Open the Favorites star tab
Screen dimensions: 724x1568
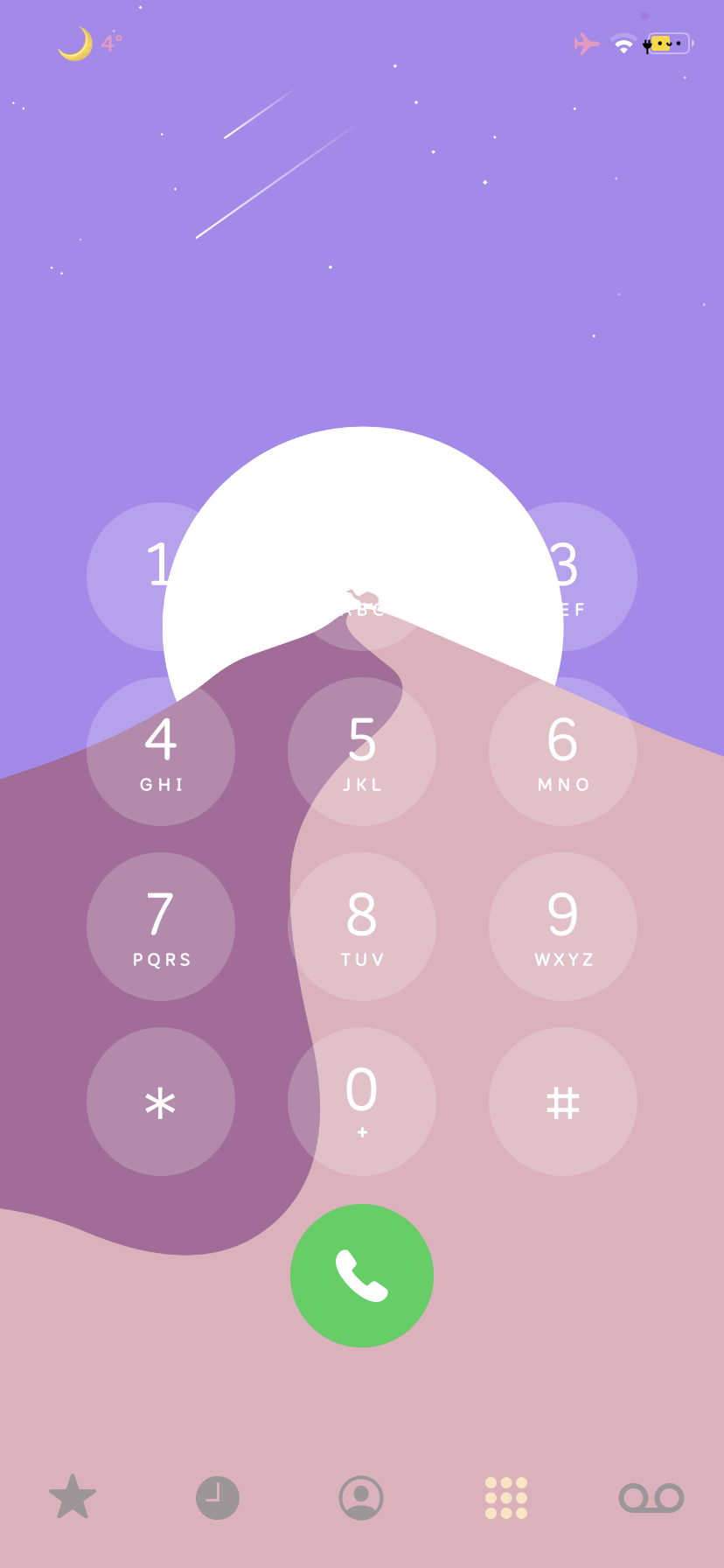tap(73, 1497)
